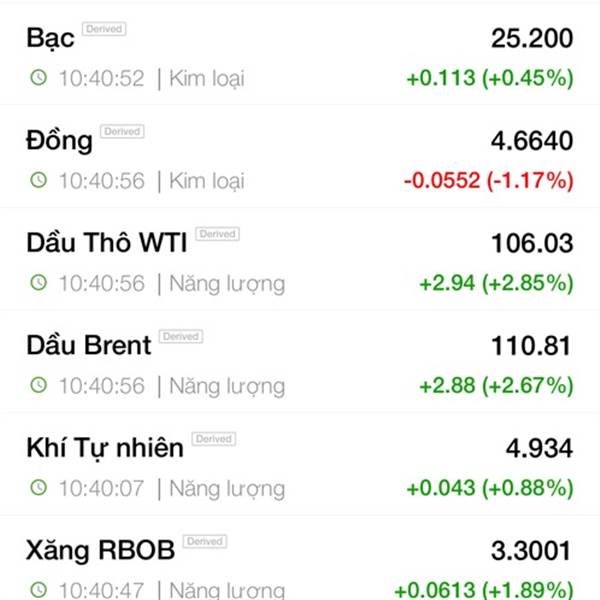This screenshot has height=600, width=600.
Task: View Dầu Thô WTI details
Action: coord(300,261)
